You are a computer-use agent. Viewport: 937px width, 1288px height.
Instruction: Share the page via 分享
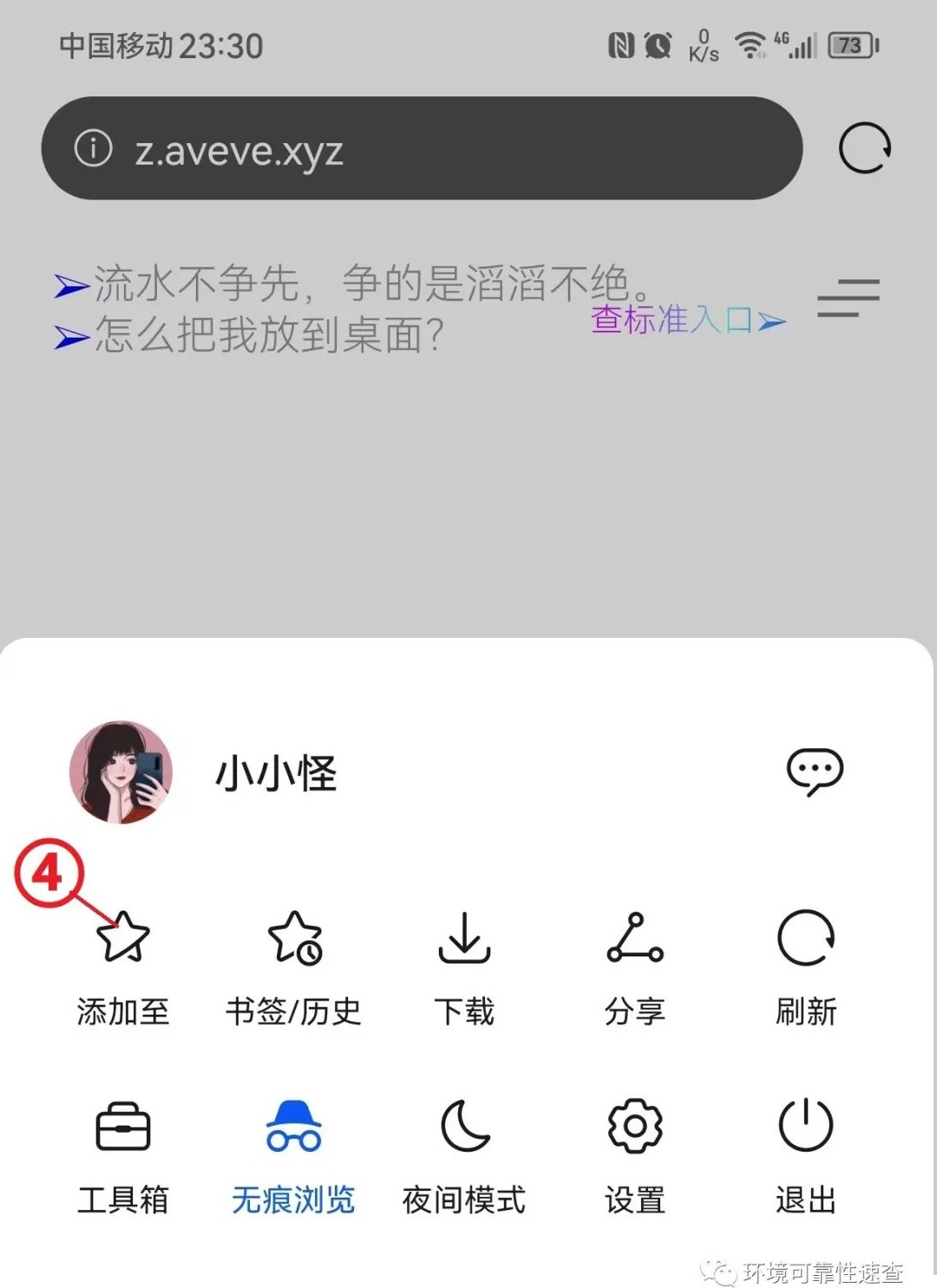coord(635,963)
